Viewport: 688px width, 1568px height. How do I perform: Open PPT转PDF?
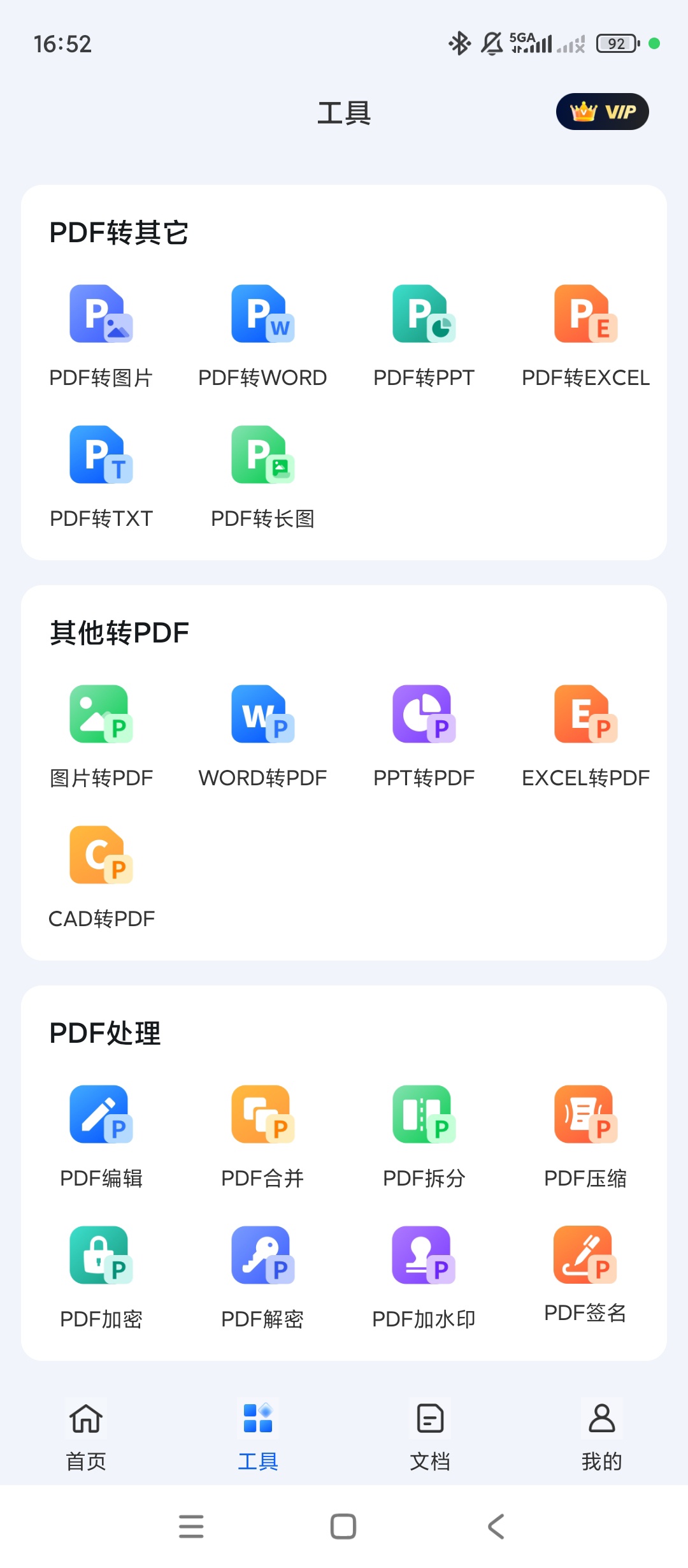(x=424, y=736)
